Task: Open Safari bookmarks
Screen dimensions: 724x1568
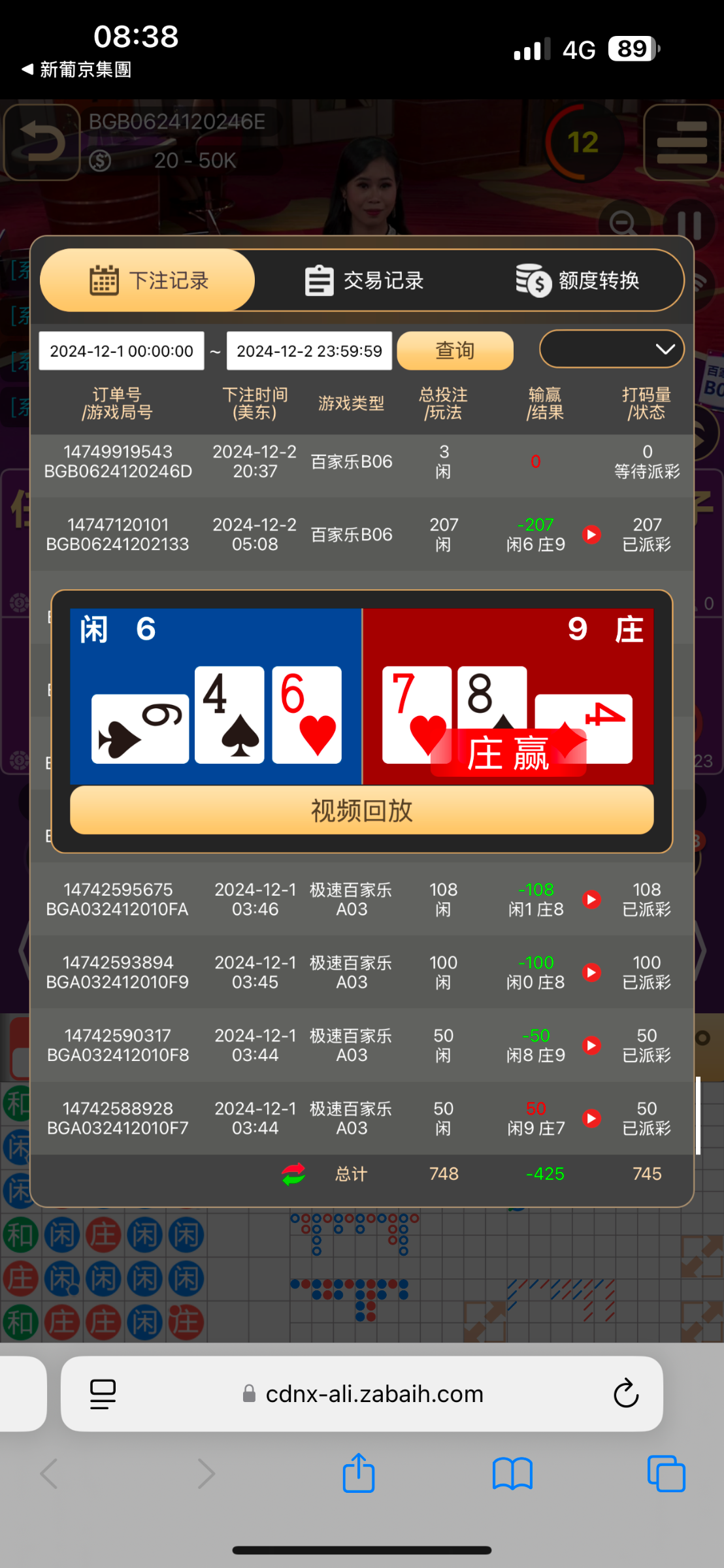Action: pos(512,1474)
